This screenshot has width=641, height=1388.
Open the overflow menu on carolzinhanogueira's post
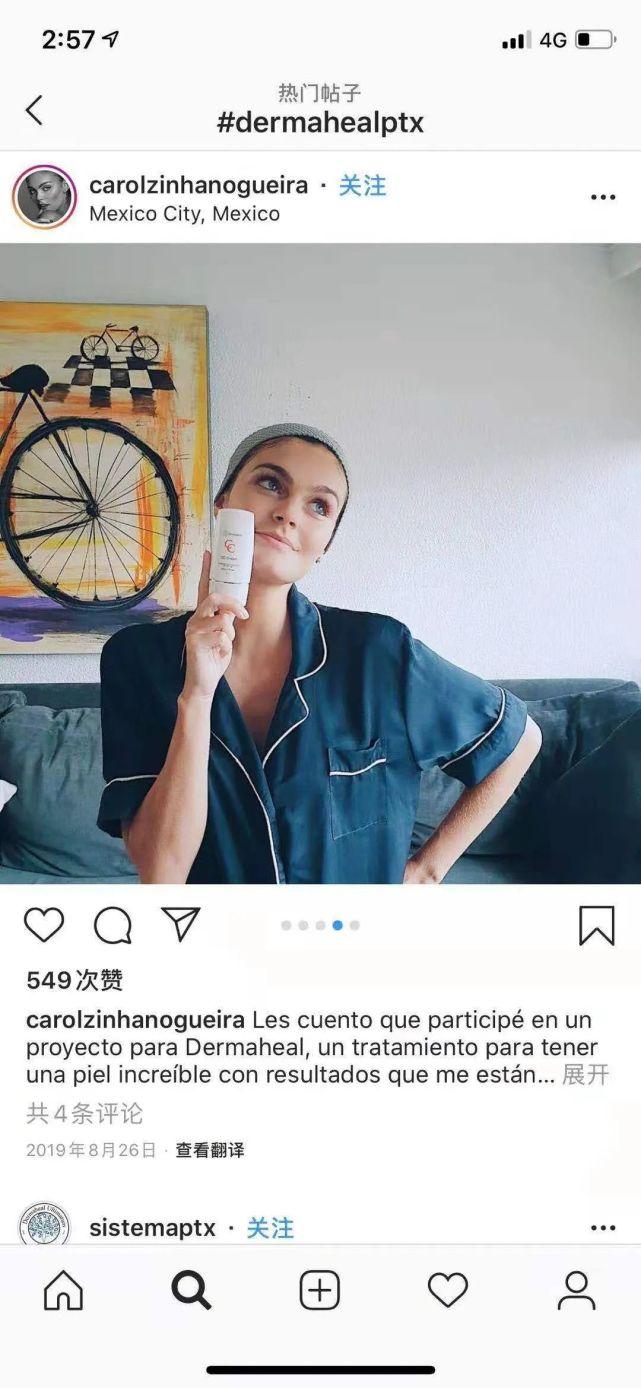point(603,198)
